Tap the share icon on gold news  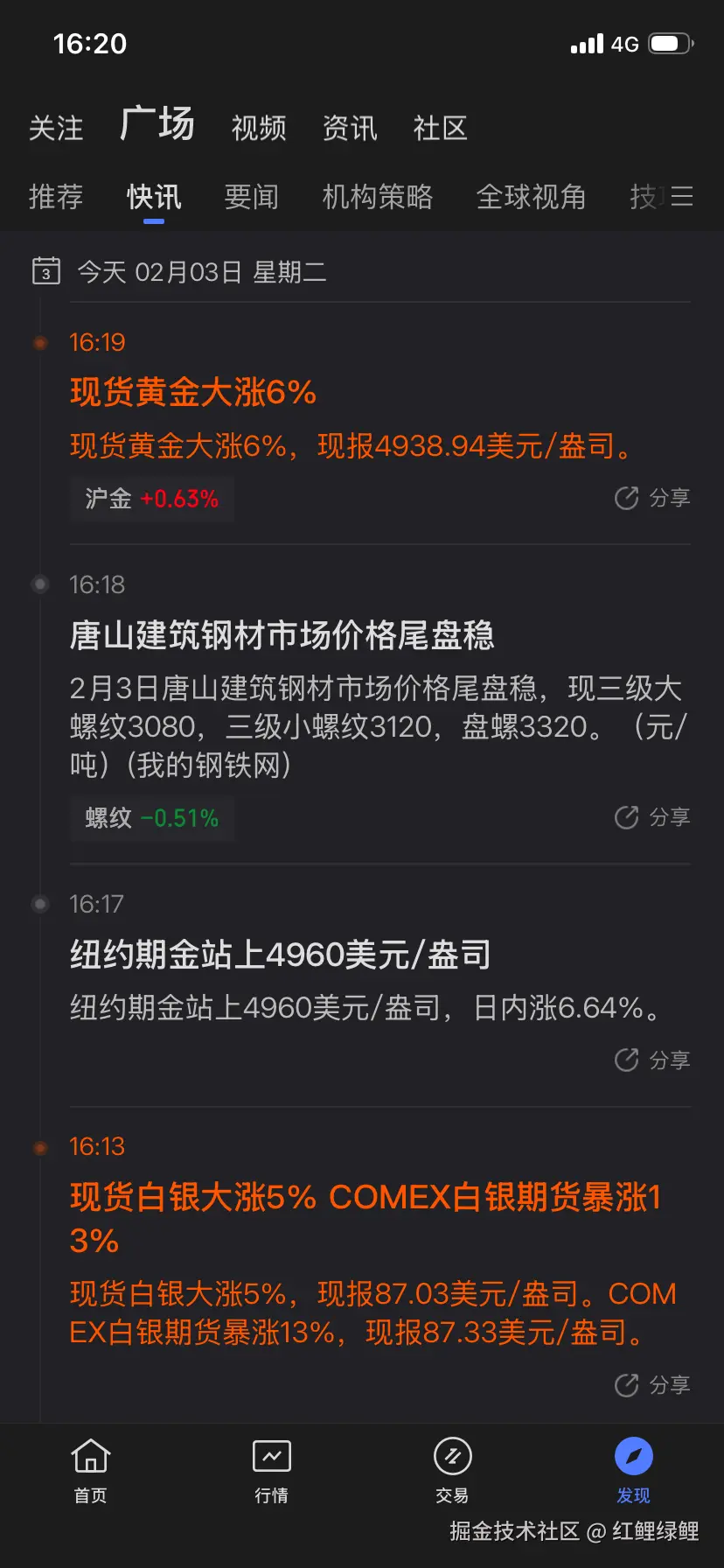point(626,497)
